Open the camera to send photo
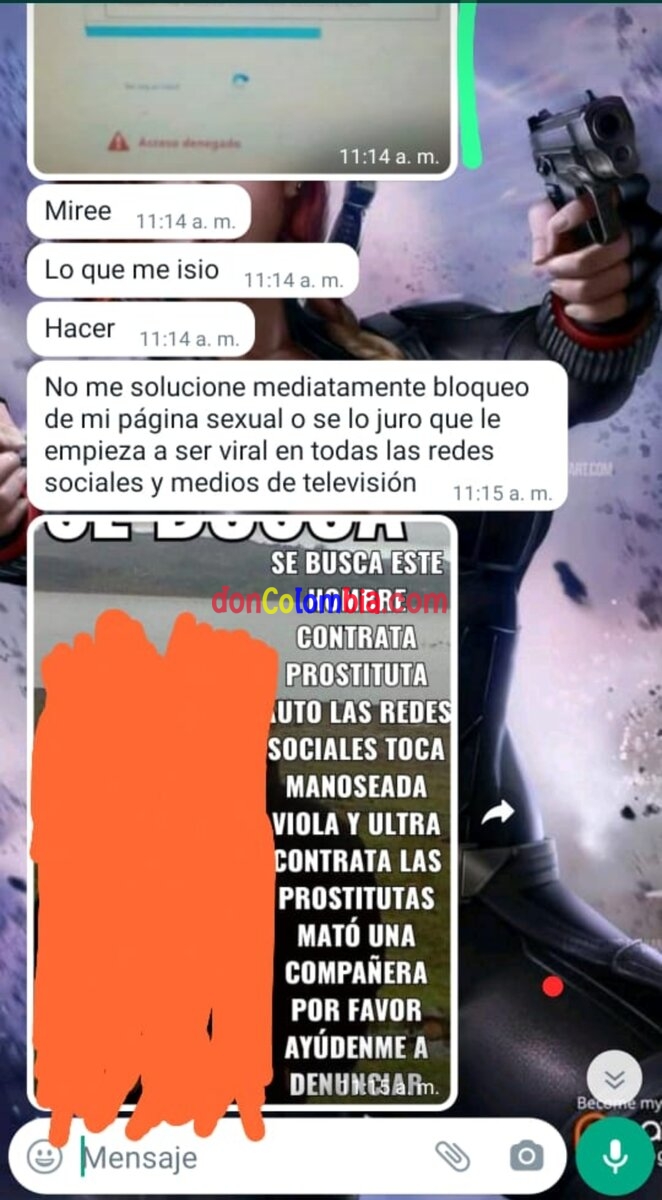This screenshot has width=662, height=1200. 525,1157
